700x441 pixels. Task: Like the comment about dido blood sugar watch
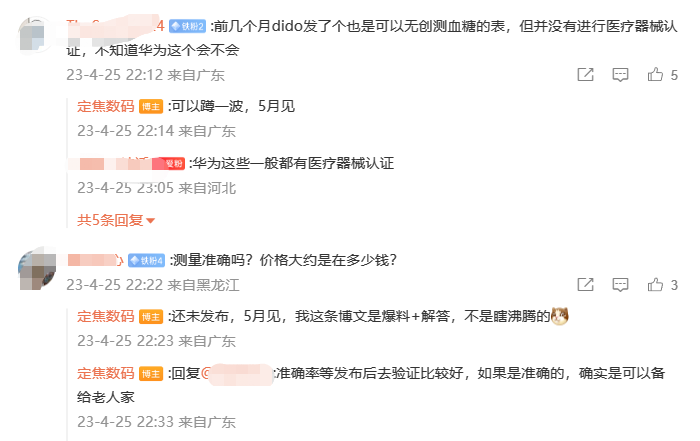point(656,75)
